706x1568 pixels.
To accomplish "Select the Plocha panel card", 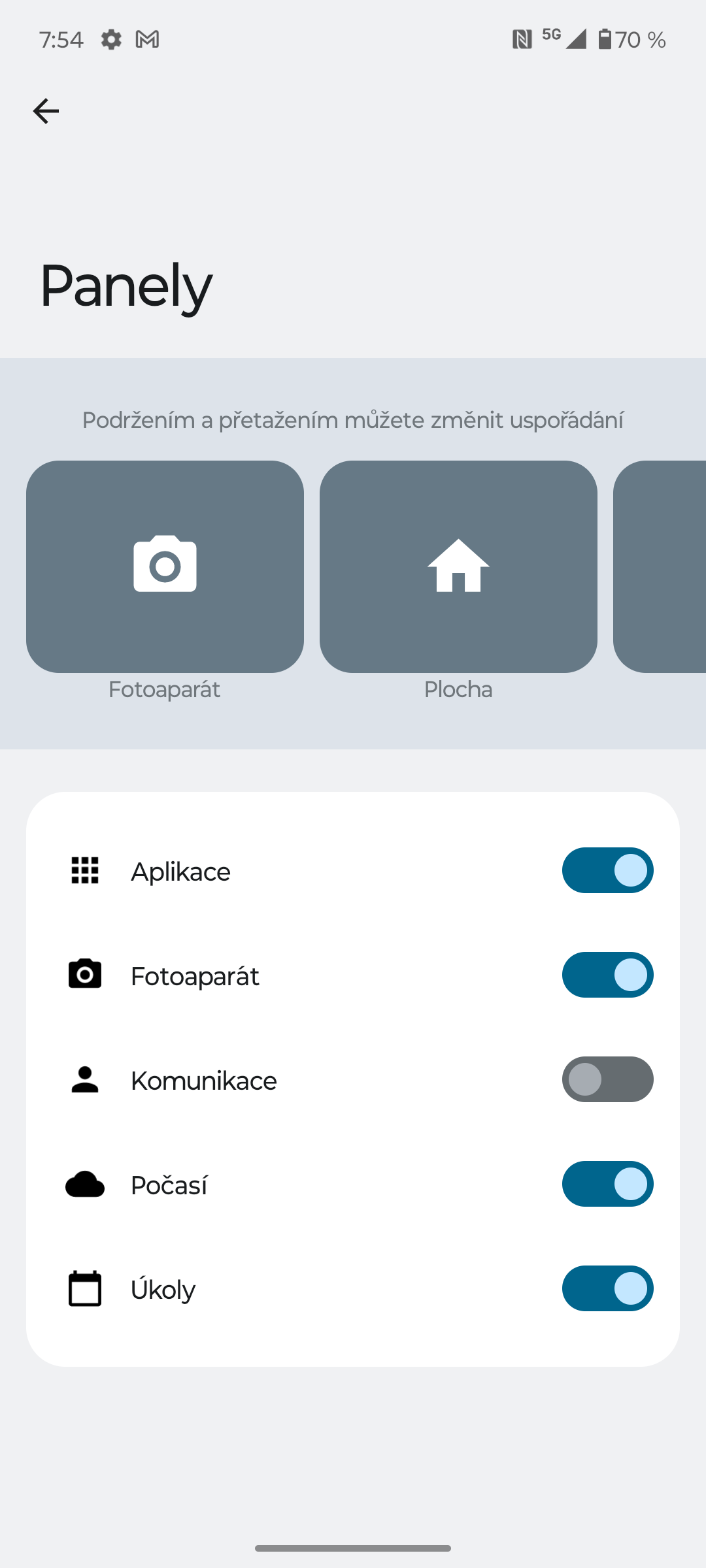I will 458,566.
